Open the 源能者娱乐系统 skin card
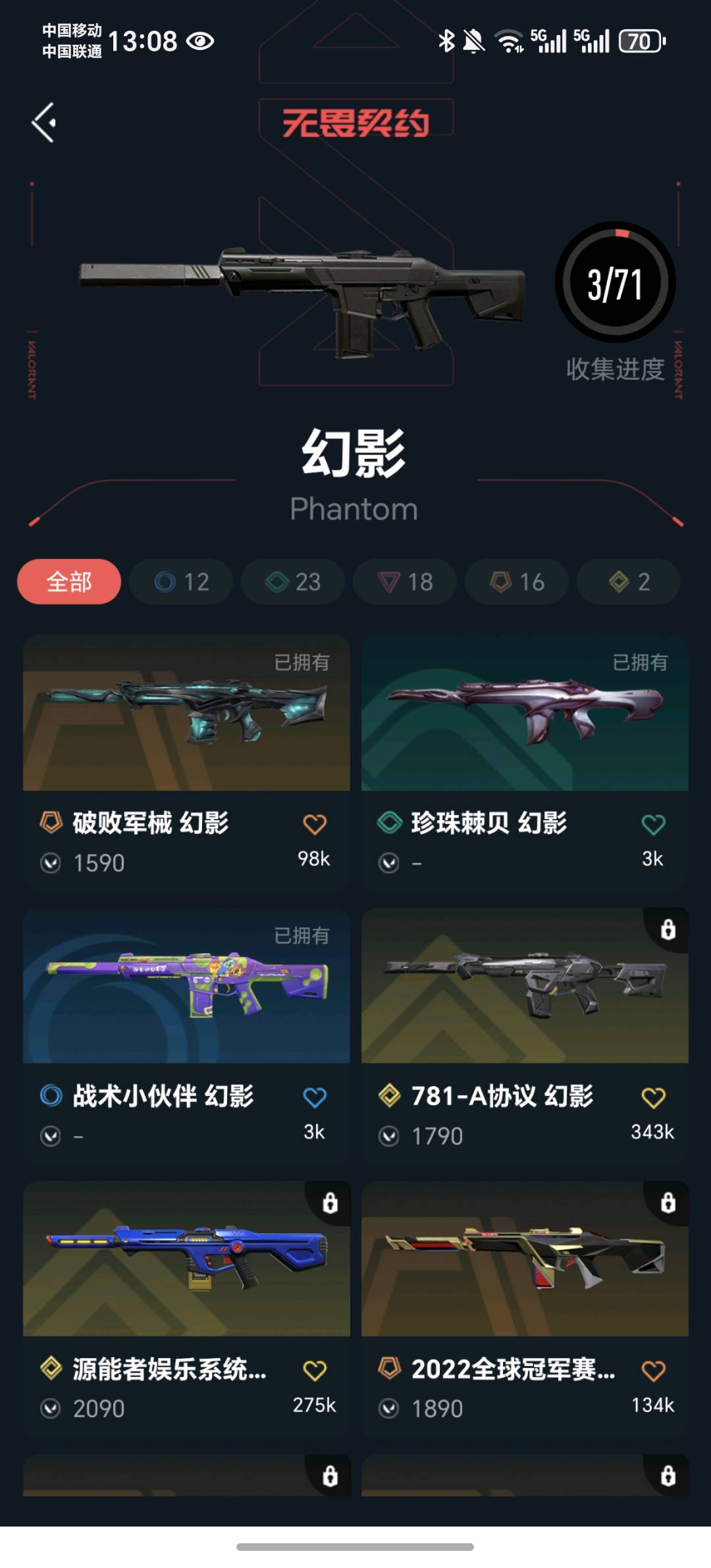 tap(186, 1261)
